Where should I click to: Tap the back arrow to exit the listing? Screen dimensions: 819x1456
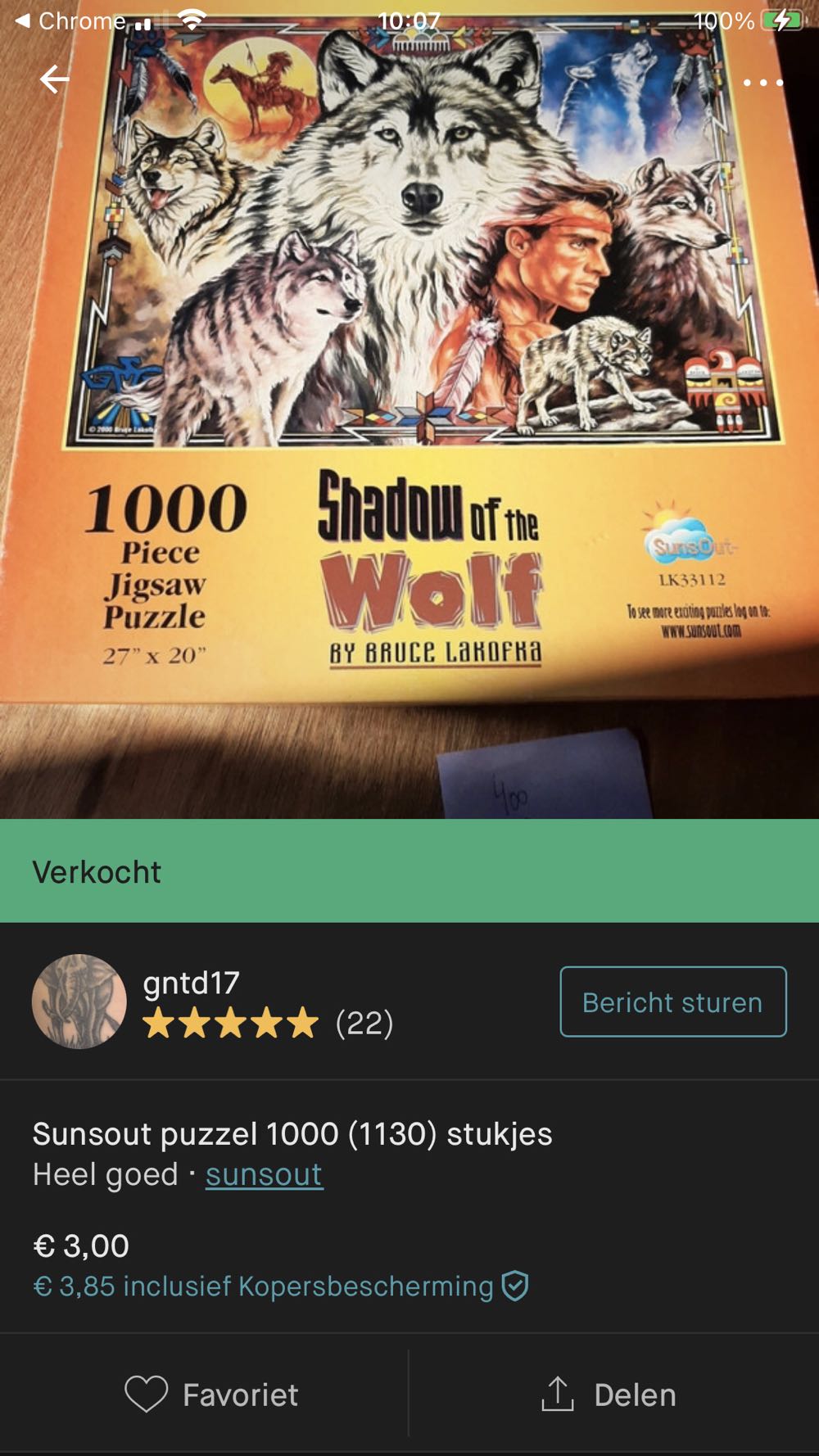coord(53,78)
